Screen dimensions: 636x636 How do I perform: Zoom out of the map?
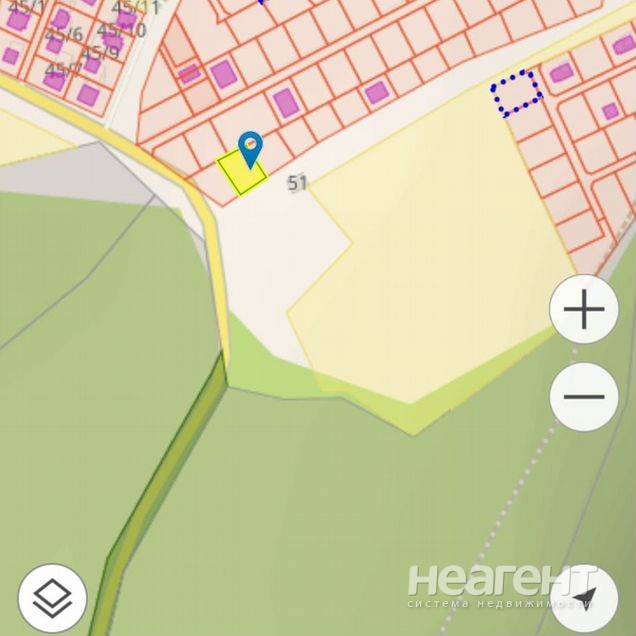pos(584,397)
